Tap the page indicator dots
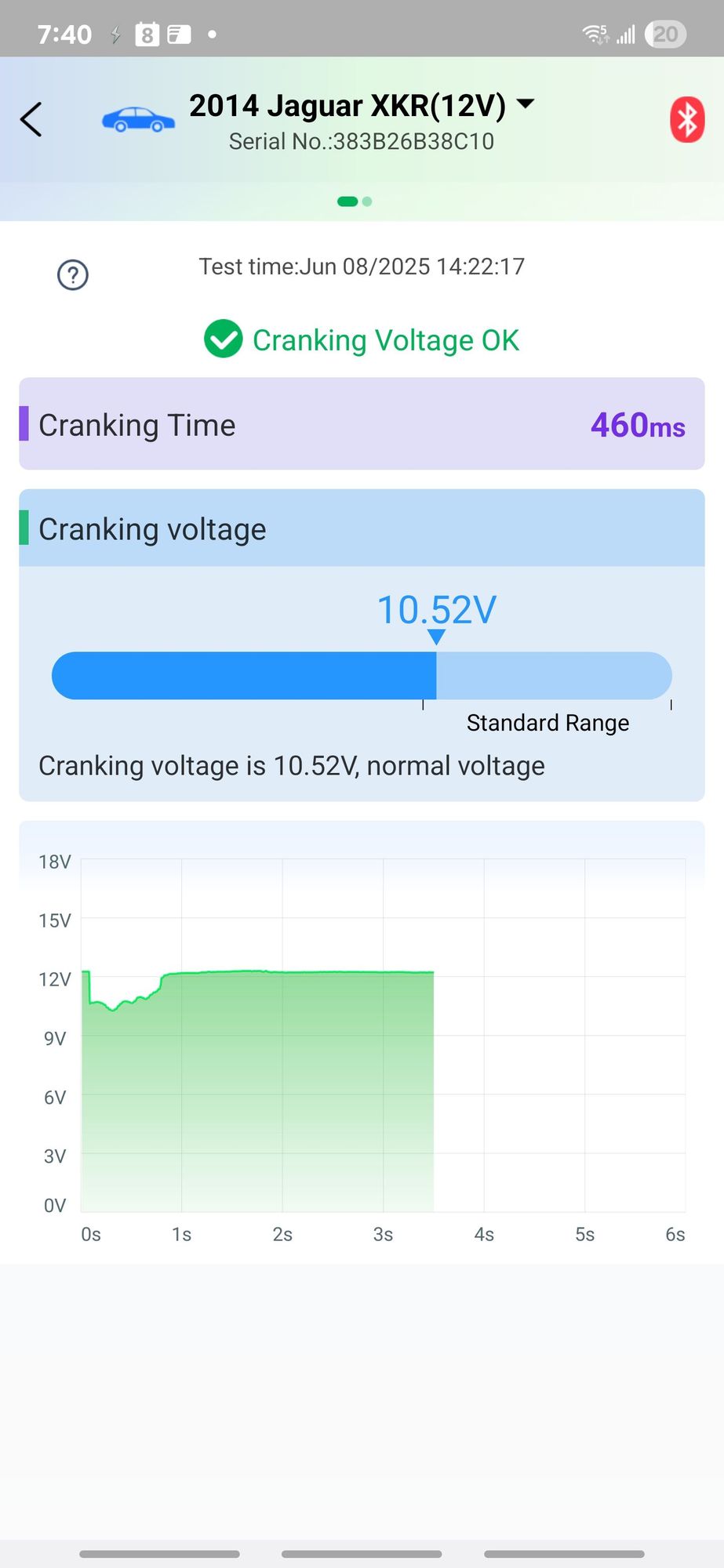The height and width of the screenshot is (1568, 724). point(355,201)
